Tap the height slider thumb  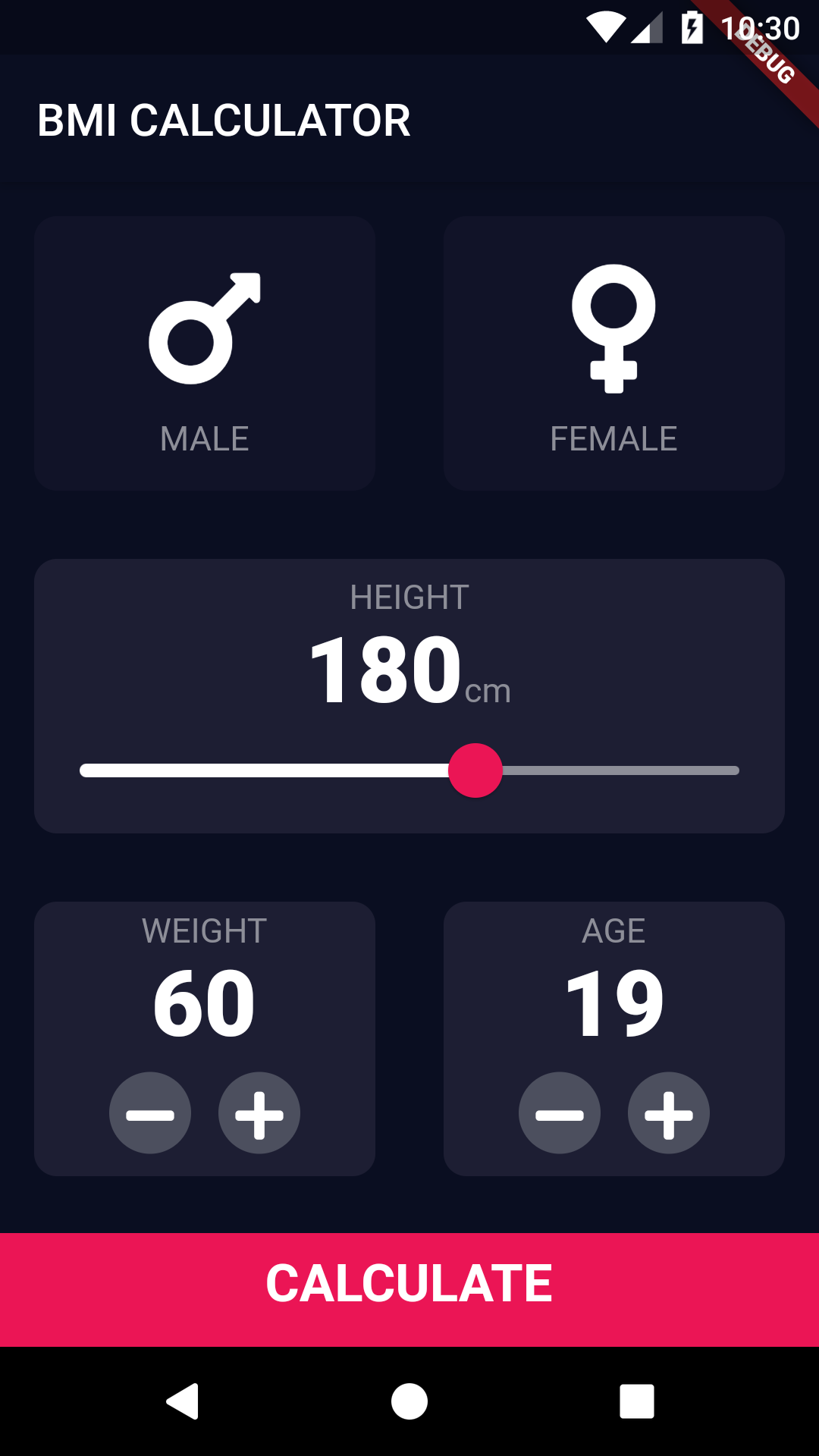(475, 770)
